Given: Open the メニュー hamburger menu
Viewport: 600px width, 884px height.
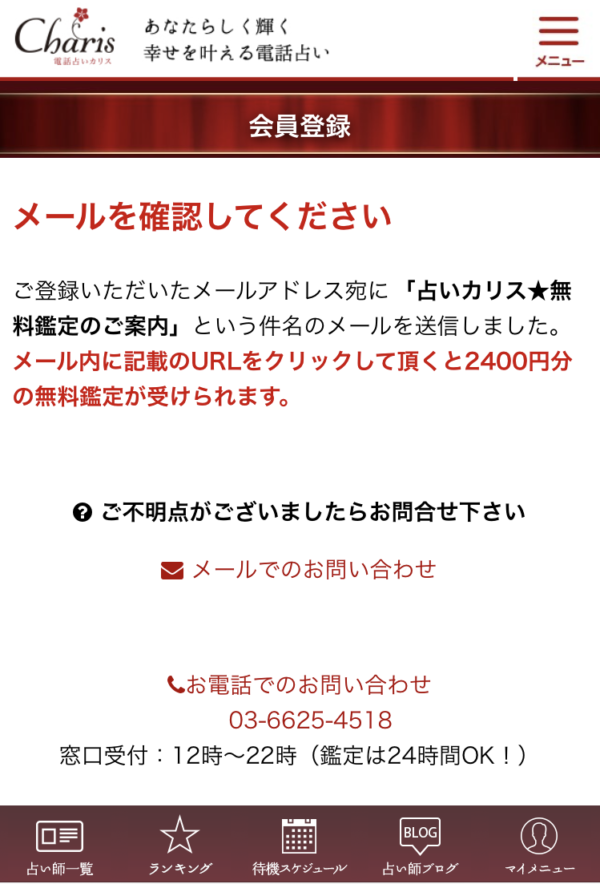Looking at the screenshot, I should 558,40.
